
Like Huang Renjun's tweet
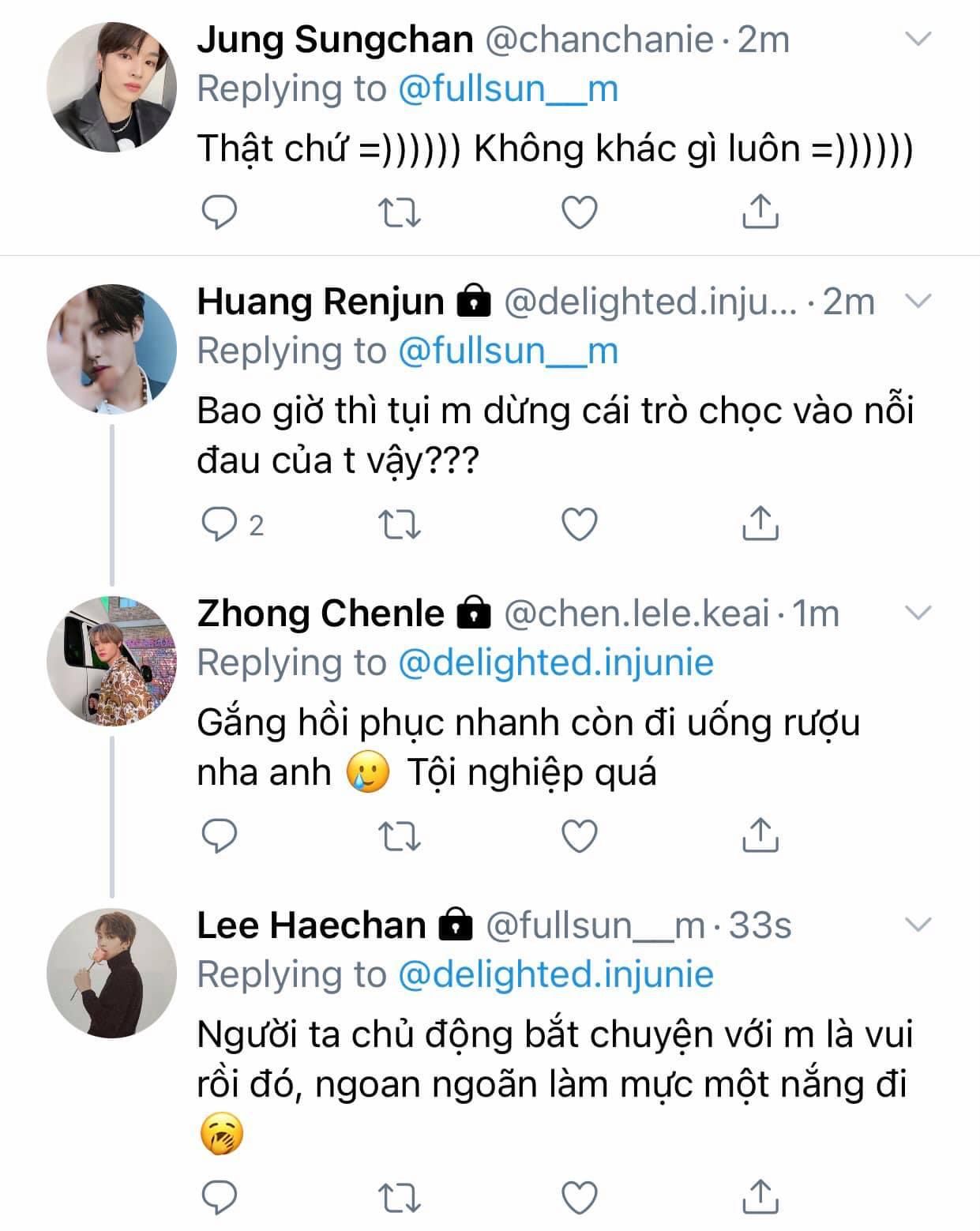pos(579,524)
